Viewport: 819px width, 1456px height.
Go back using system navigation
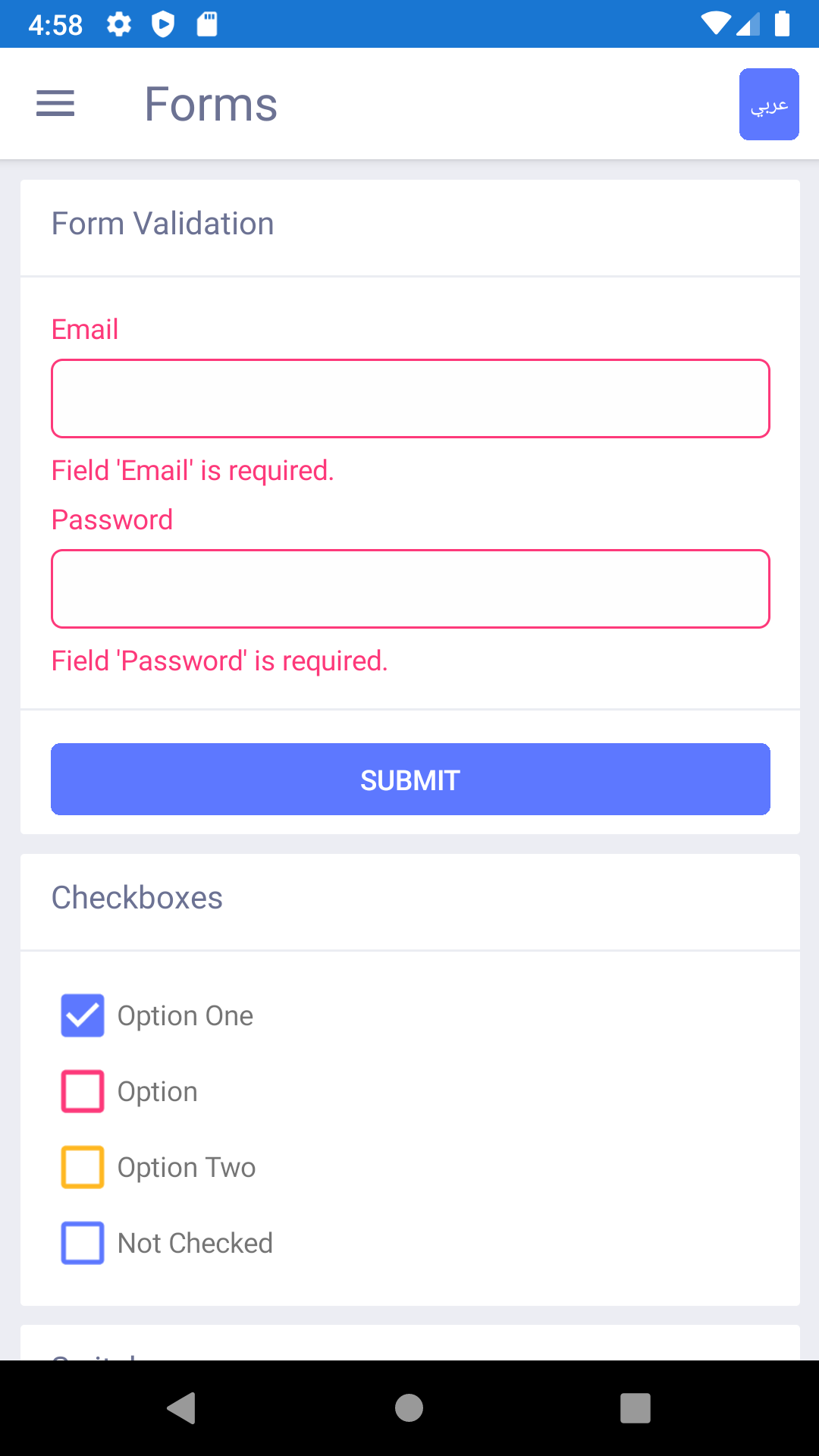[x=182, y=1408]
